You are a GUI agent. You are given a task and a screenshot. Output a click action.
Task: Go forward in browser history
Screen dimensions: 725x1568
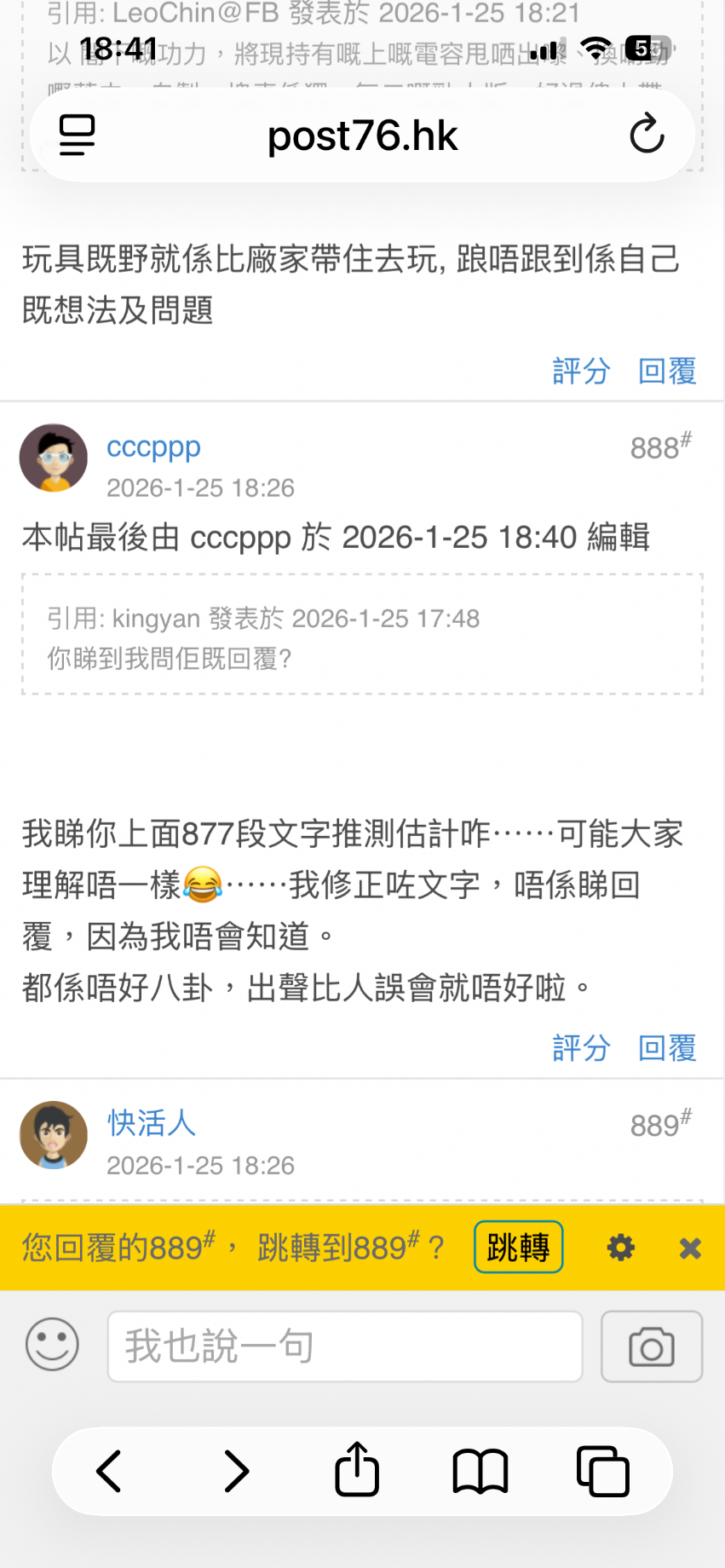click(x=236, y=1471)
